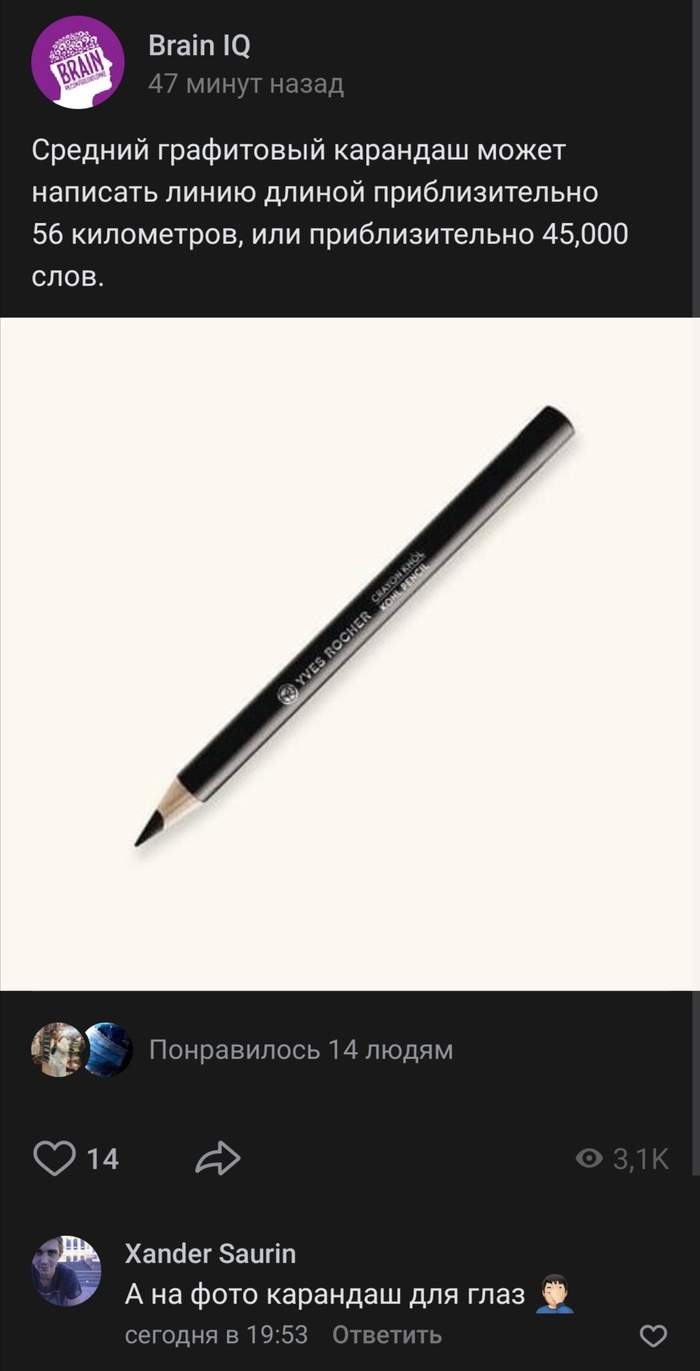Open the Brain IQ community page
Viewport: 700px width, 1371px height.
coord(199,45)
